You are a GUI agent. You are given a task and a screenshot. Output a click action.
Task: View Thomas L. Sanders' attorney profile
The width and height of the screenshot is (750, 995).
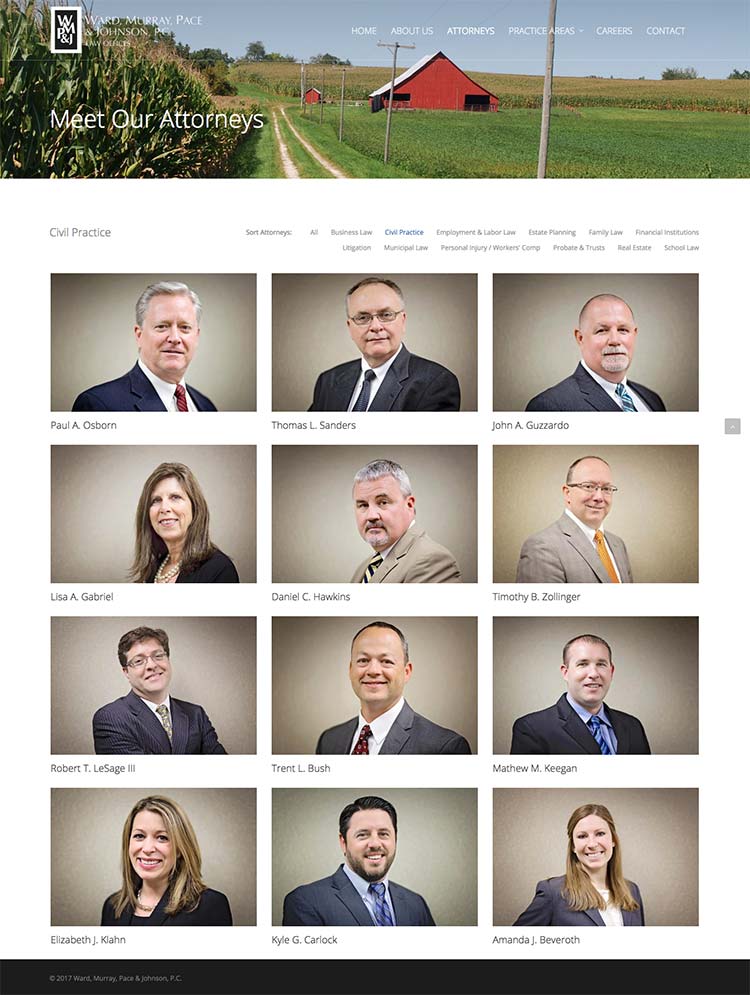click(x=374, y=342)
